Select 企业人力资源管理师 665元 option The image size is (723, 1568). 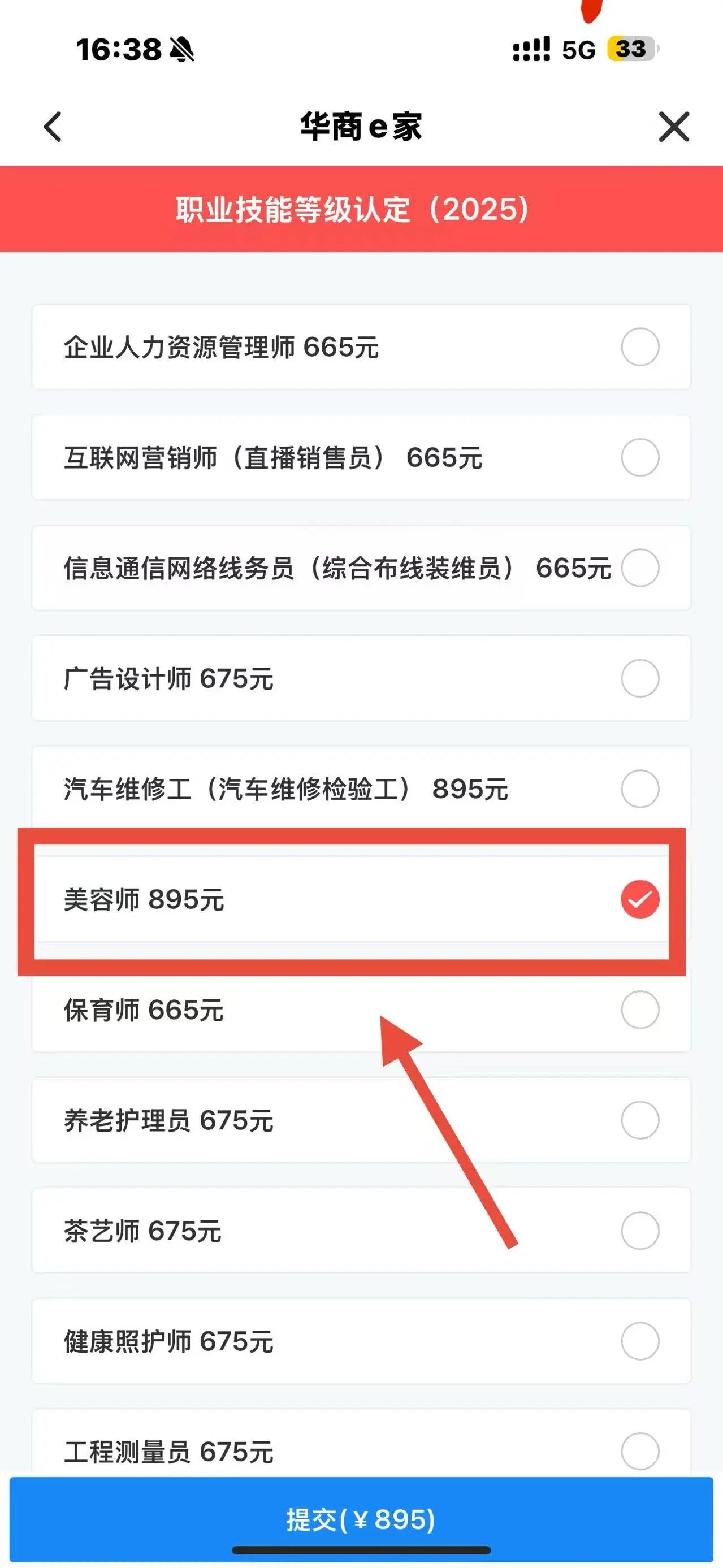coord(640,347)
